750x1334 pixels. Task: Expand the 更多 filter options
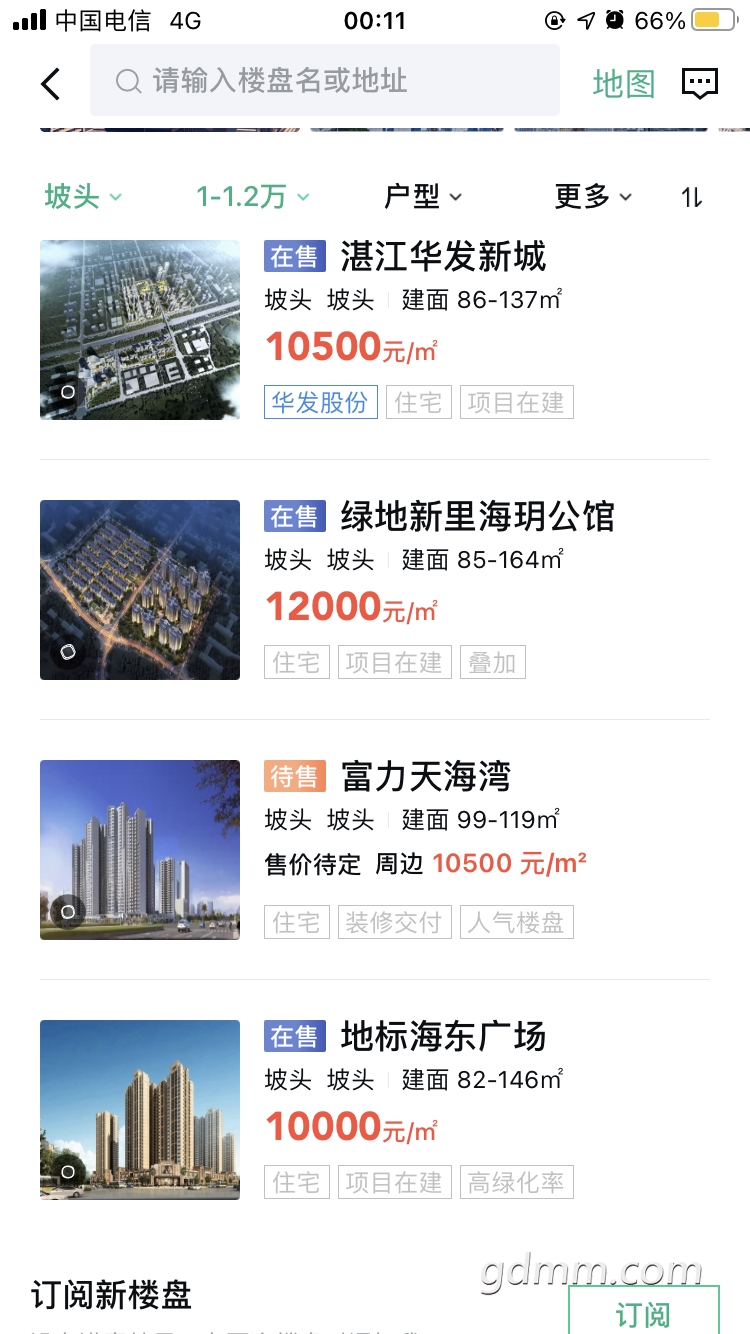[x=593, y=197]
